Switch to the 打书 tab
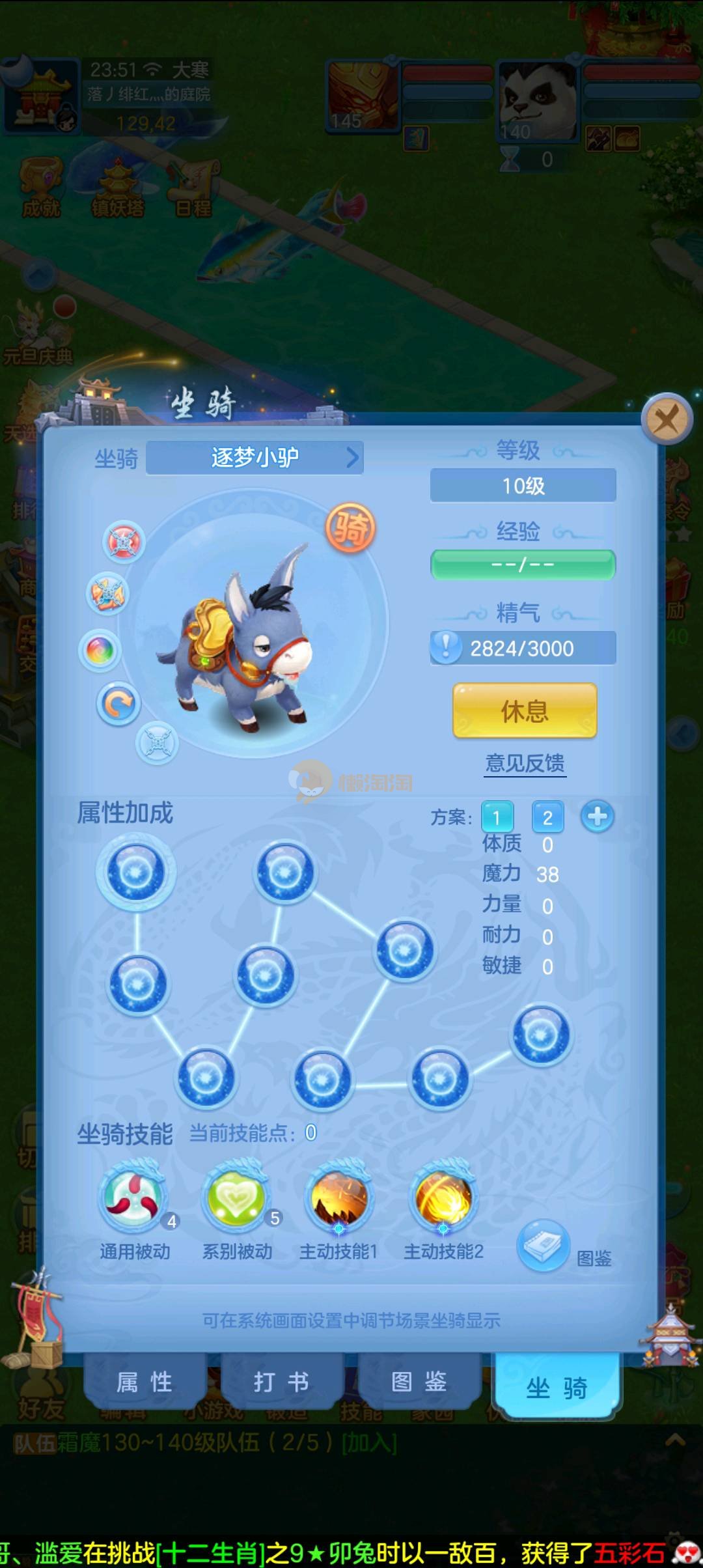 pyautogui.click(x=281, y=1382)
